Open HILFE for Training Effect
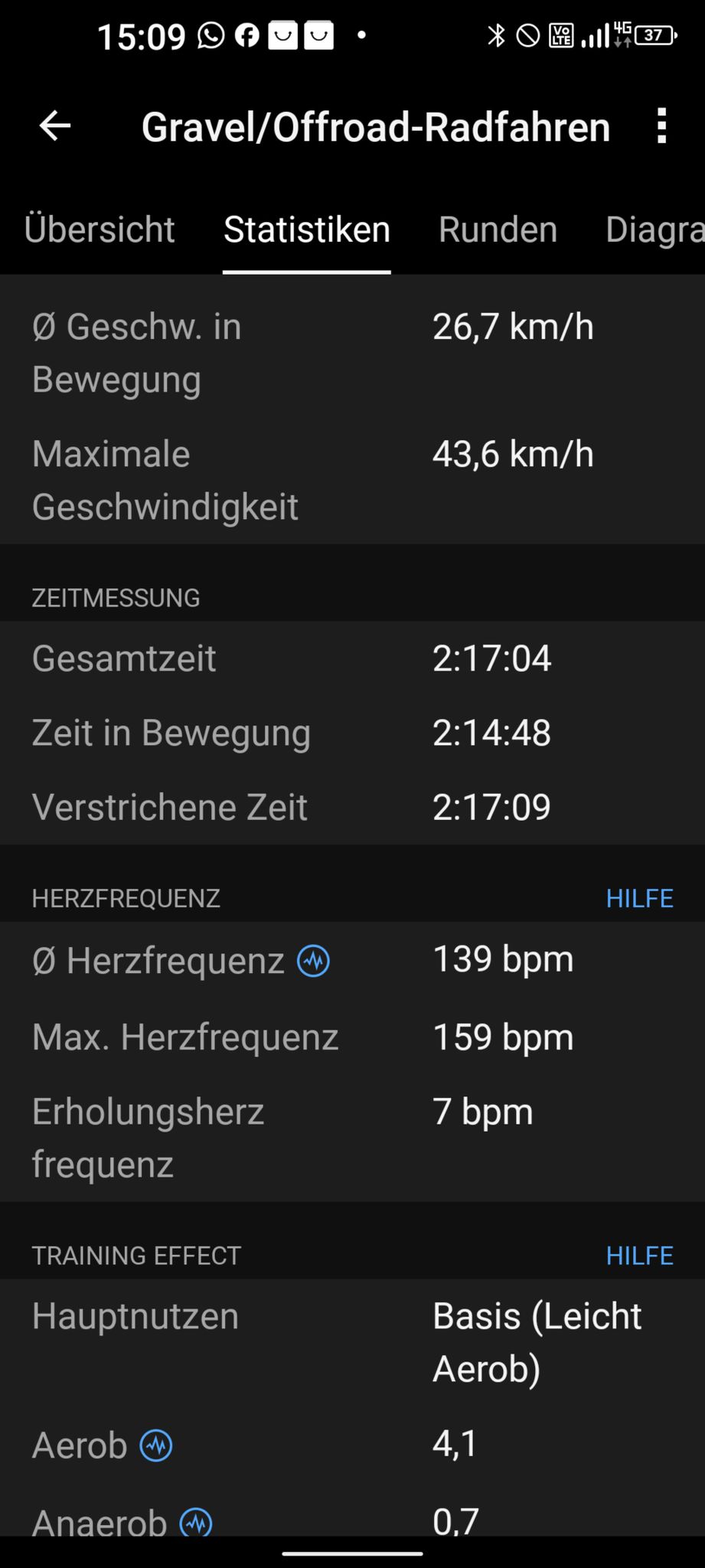The image size is (705, 1568). [640, 1256]
